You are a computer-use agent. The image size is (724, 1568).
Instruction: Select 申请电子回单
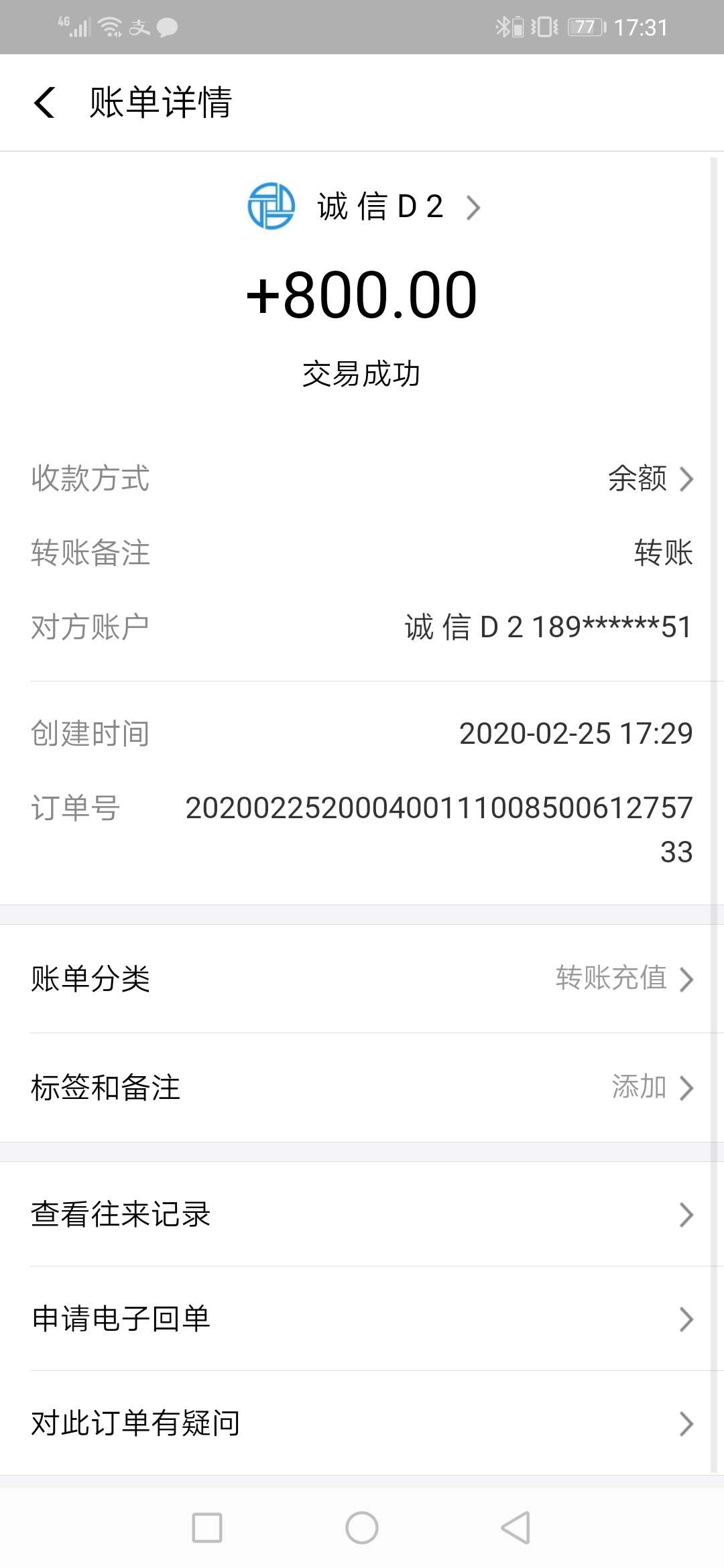tap(362, 1318)
